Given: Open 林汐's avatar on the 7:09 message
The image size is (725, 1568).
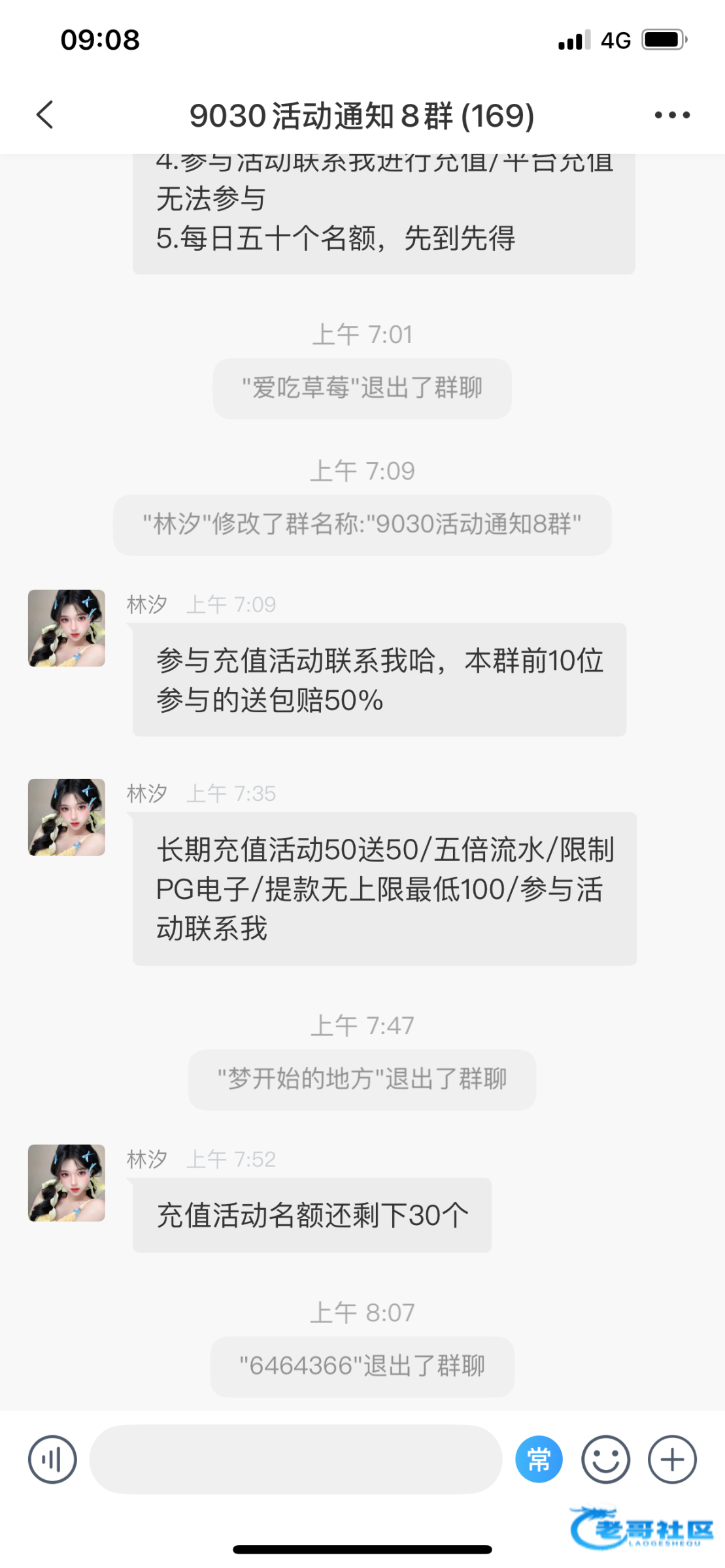Looking at the screenshot, I should [x=67, y=628].
